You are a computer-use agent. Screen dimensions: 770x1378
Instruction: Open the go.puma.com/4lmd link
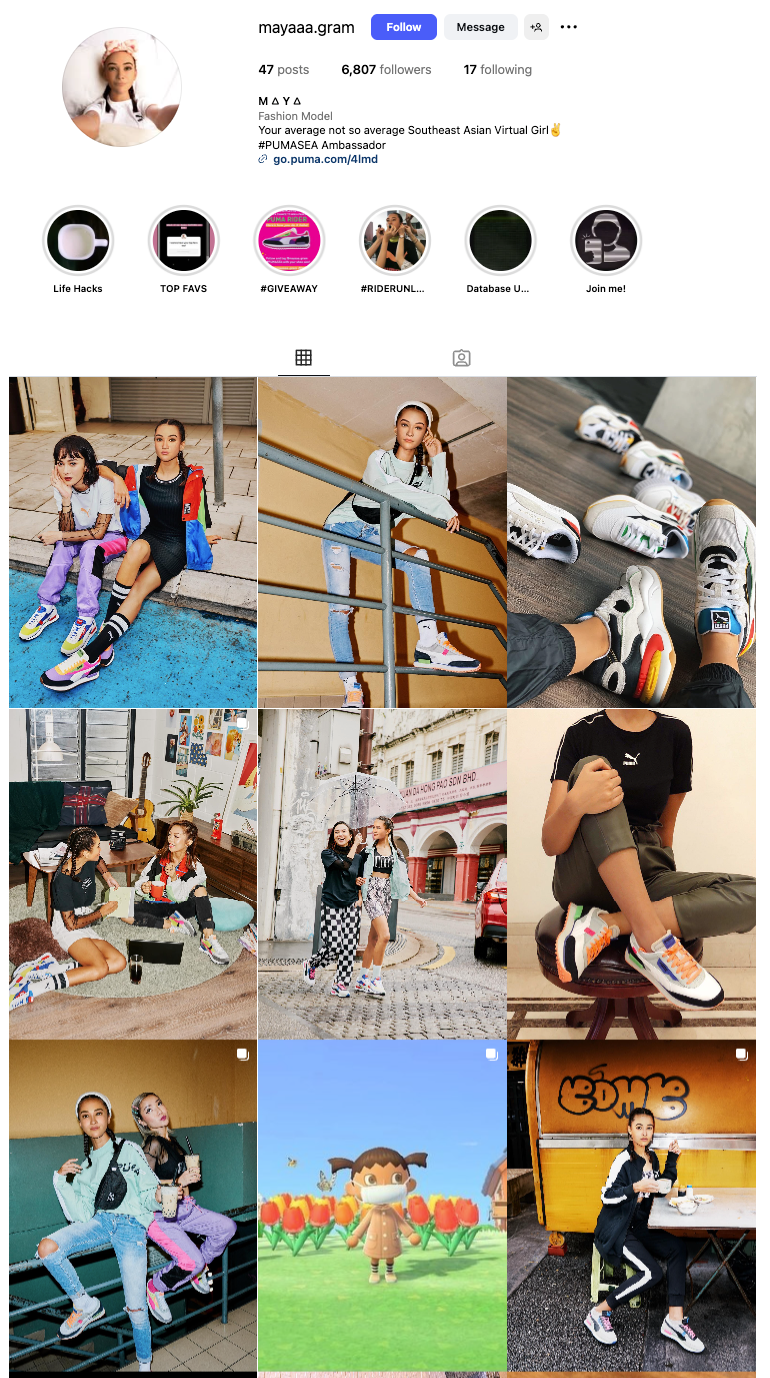(325, 159)
